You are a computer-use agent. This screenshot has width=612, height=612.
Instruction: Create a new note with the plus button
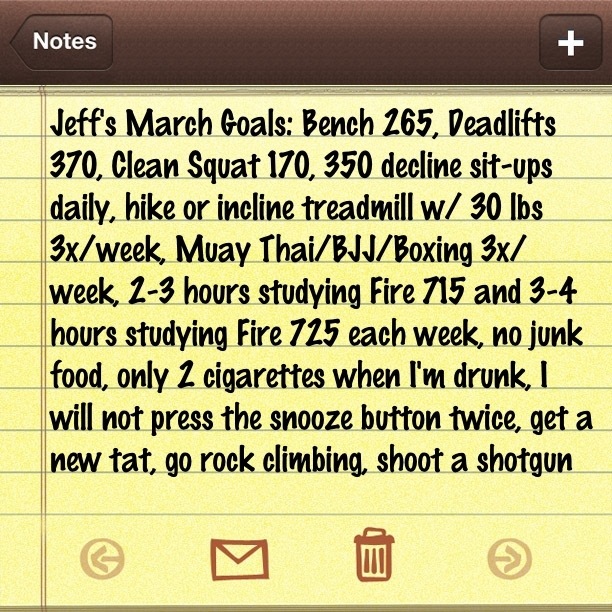point(570,42)
